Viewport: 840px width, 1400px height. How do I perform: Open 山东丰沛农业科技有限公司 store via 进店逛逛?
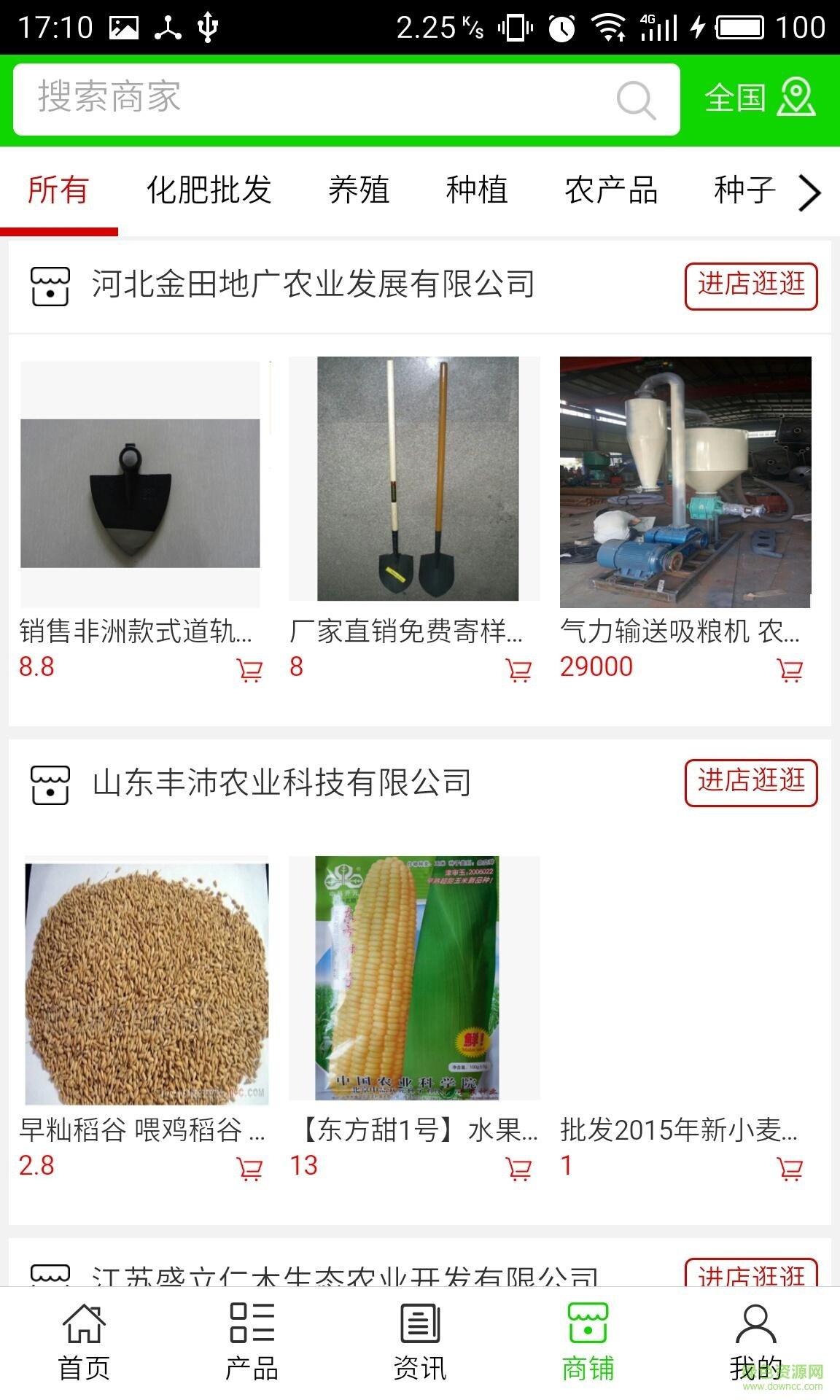pos(750,782)
